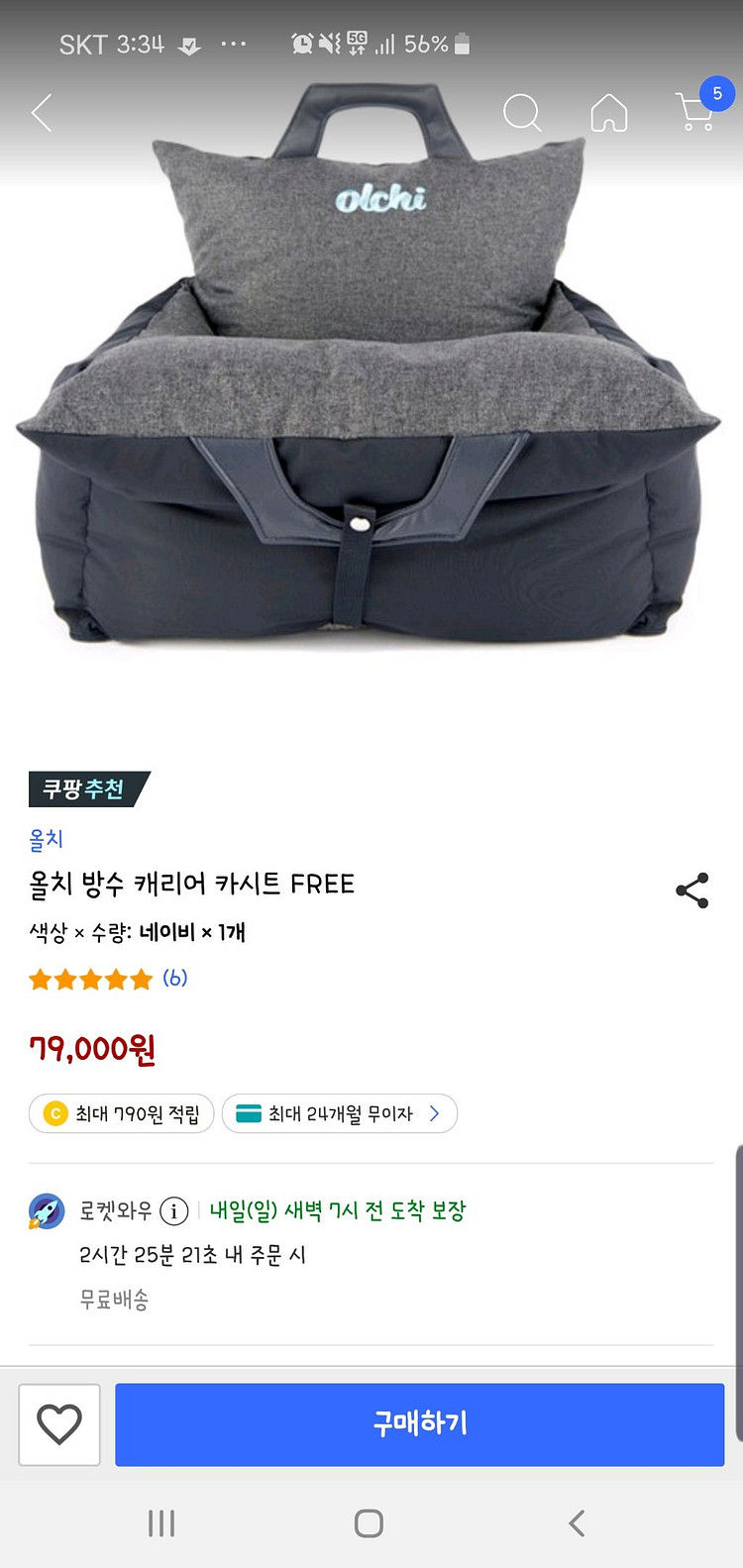Open the 올치 brand link
743x1568 pixels.
pyautogui.click(x=47, y=840)
